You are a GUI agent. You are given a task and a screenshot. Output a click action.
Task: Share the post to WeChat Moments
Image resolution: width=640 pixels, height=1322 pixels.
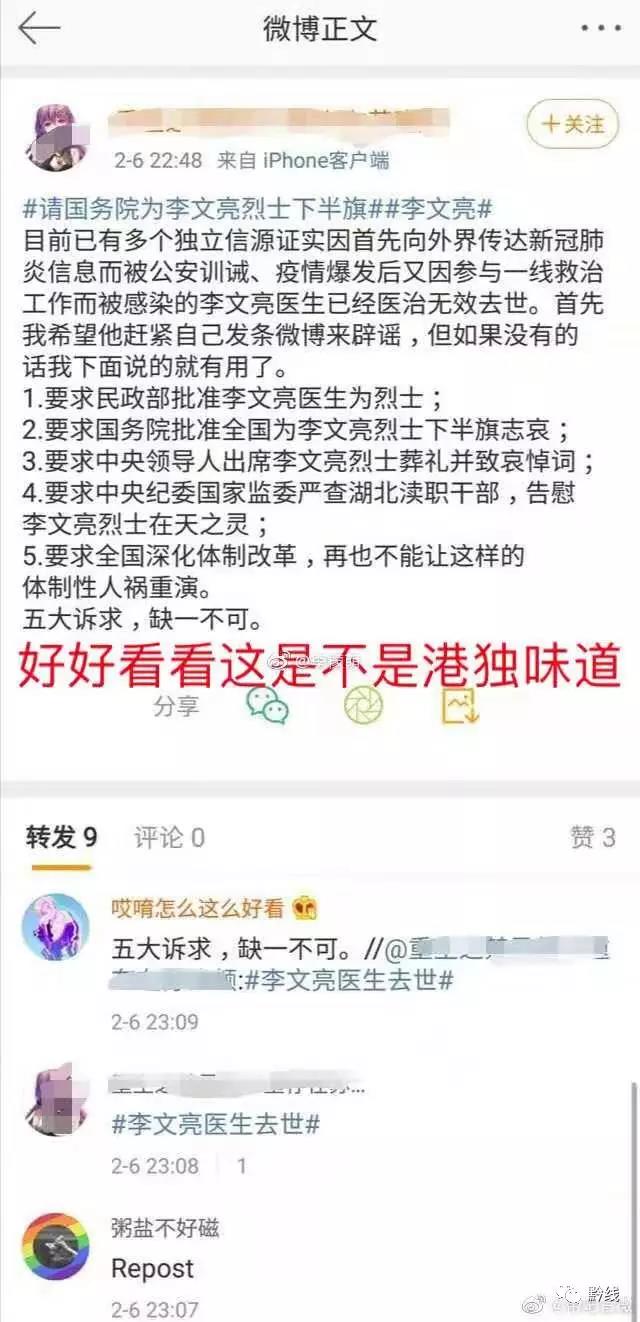(x=363, y=706)
